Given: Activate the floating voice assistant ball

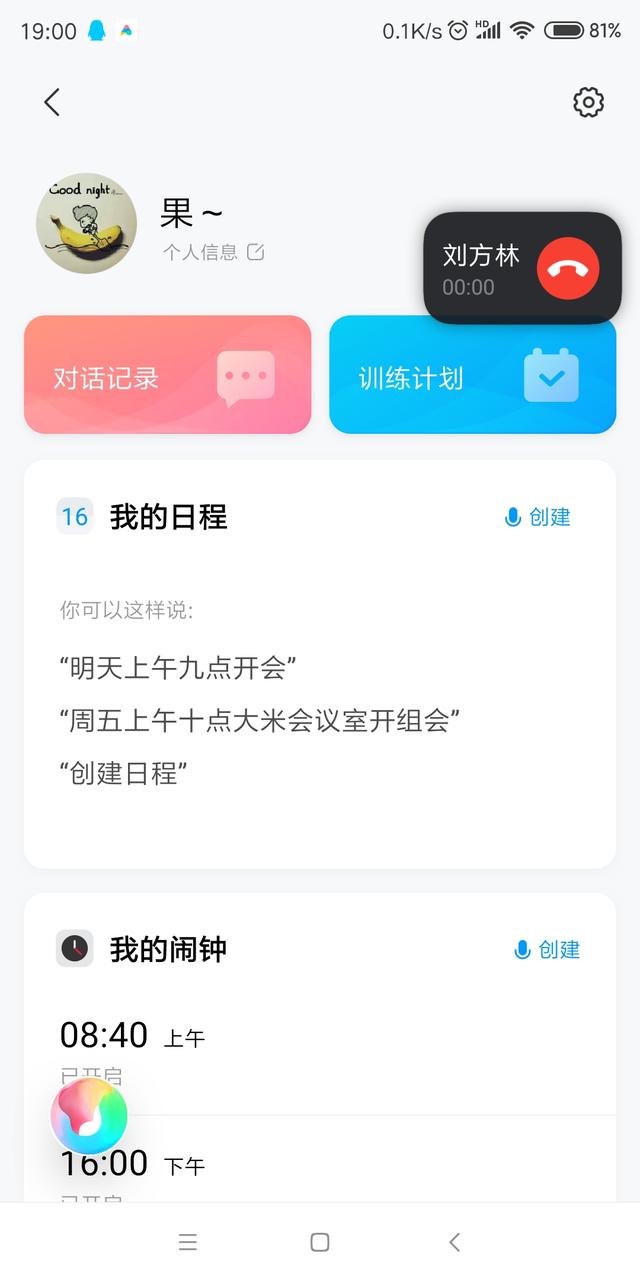Looking at the screenshot, I should pos(90,1116).
